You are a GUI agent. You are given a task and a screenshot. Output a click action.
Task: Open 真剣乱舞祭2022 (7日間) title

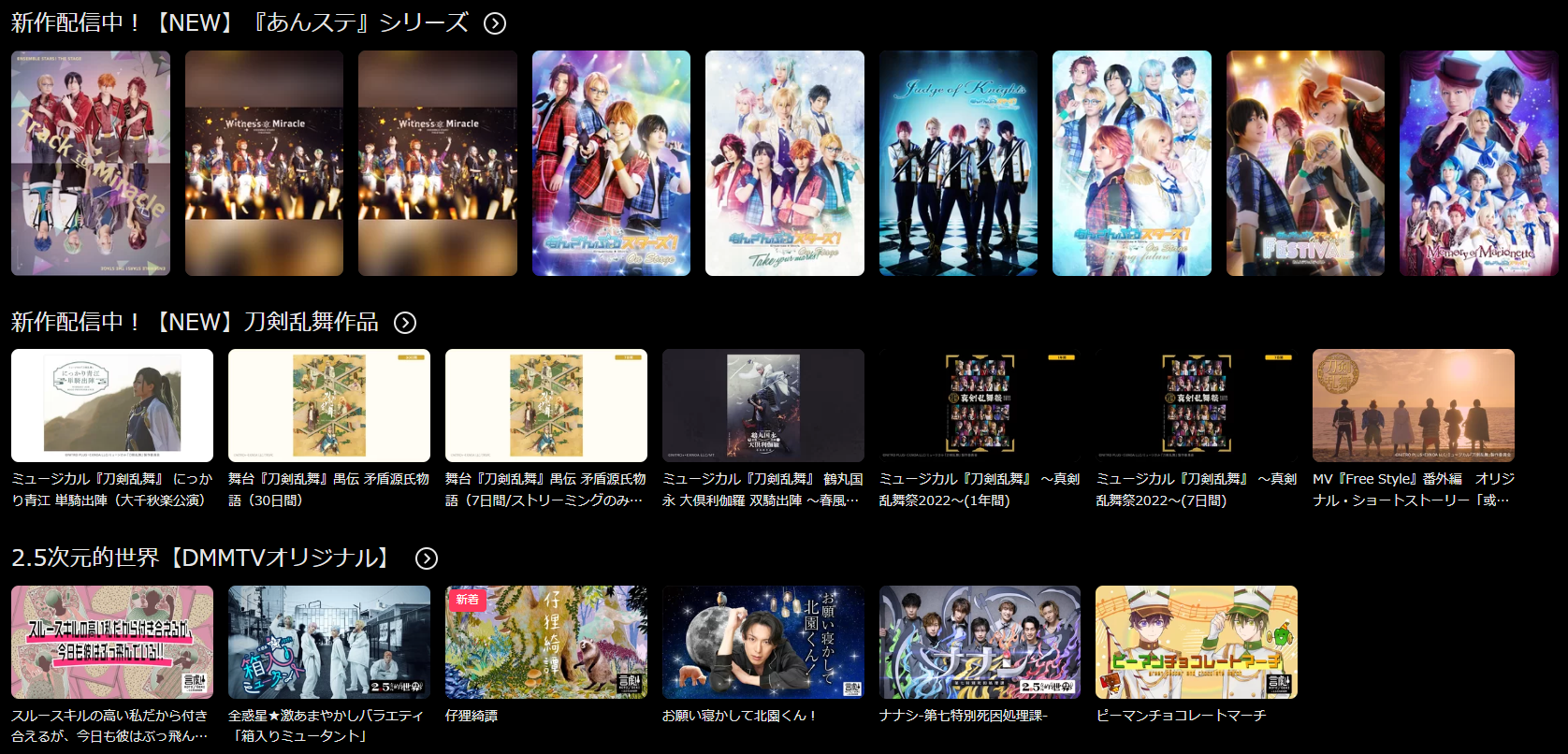(x=1197, y=406)
